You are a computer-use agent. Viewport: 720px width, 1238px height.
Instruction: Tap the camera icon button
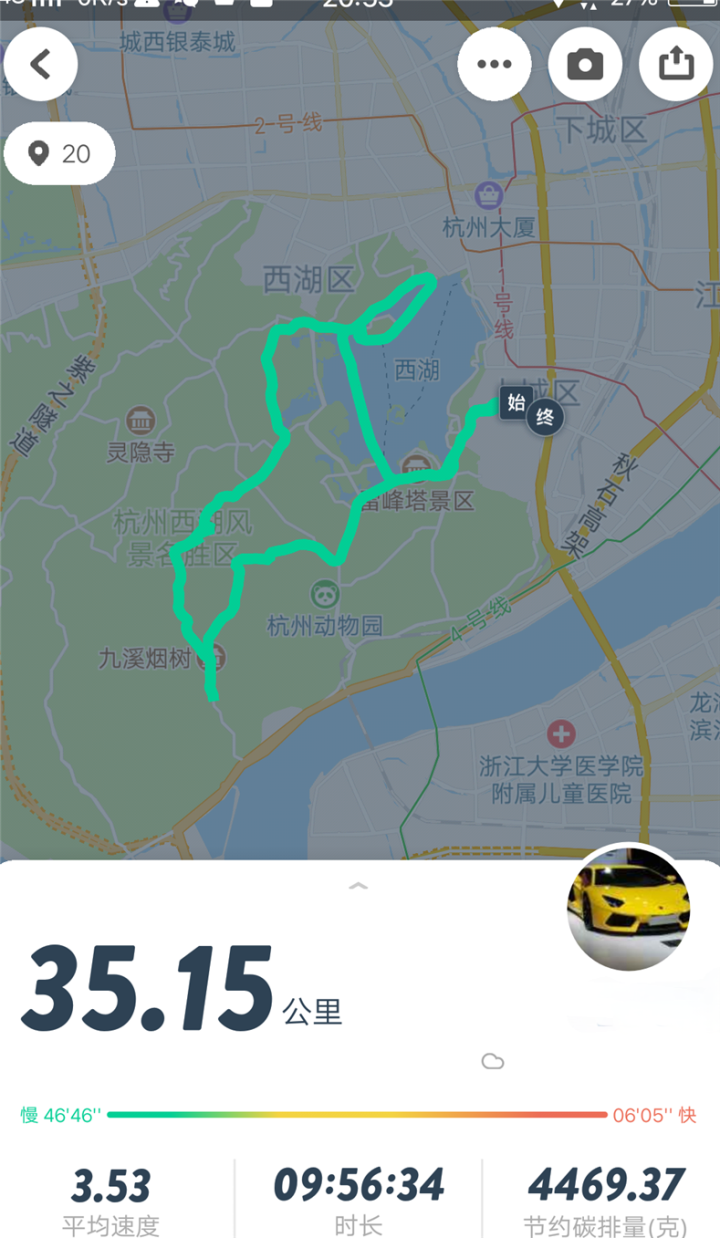click(x=585, y=64)
